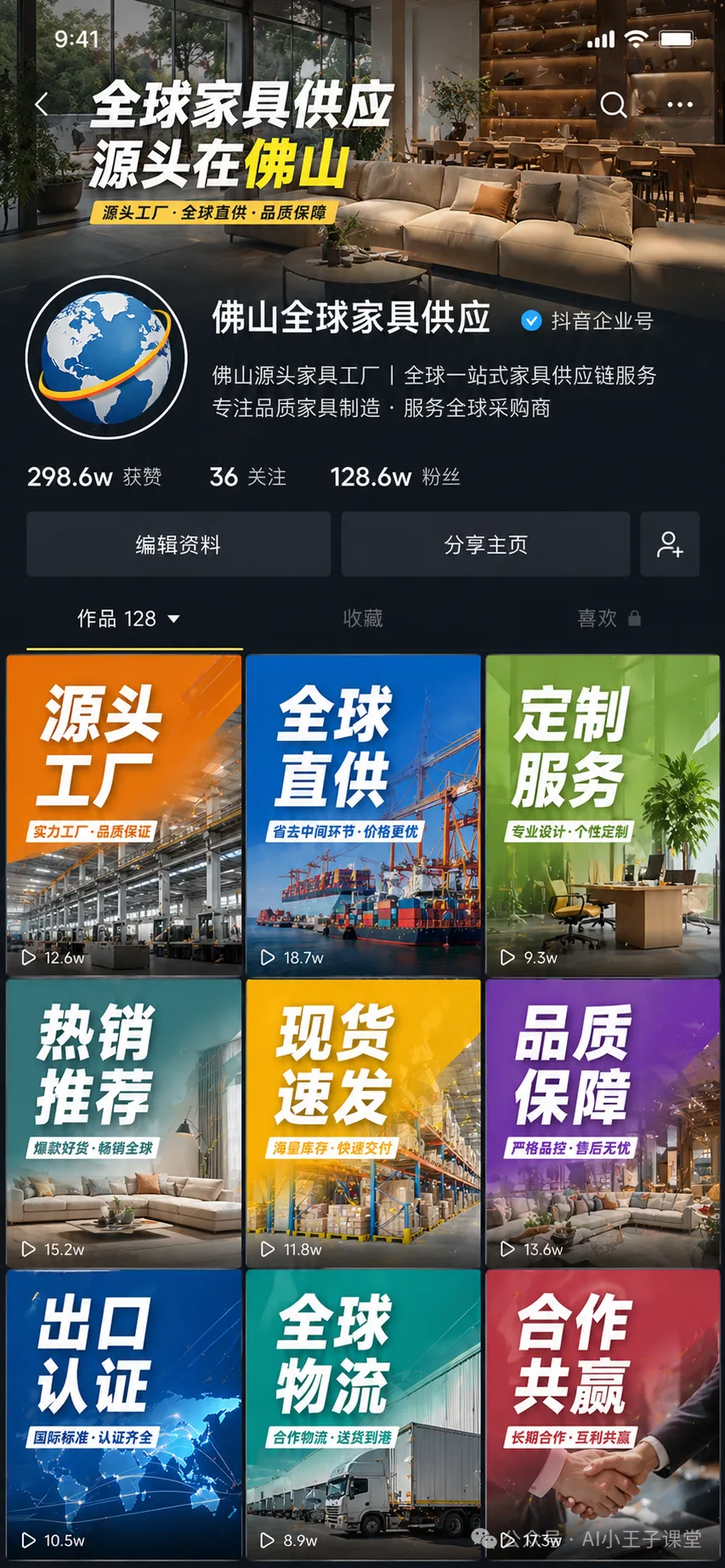
Task: Tap the 分享主页 share profile button
Action: 486,545
